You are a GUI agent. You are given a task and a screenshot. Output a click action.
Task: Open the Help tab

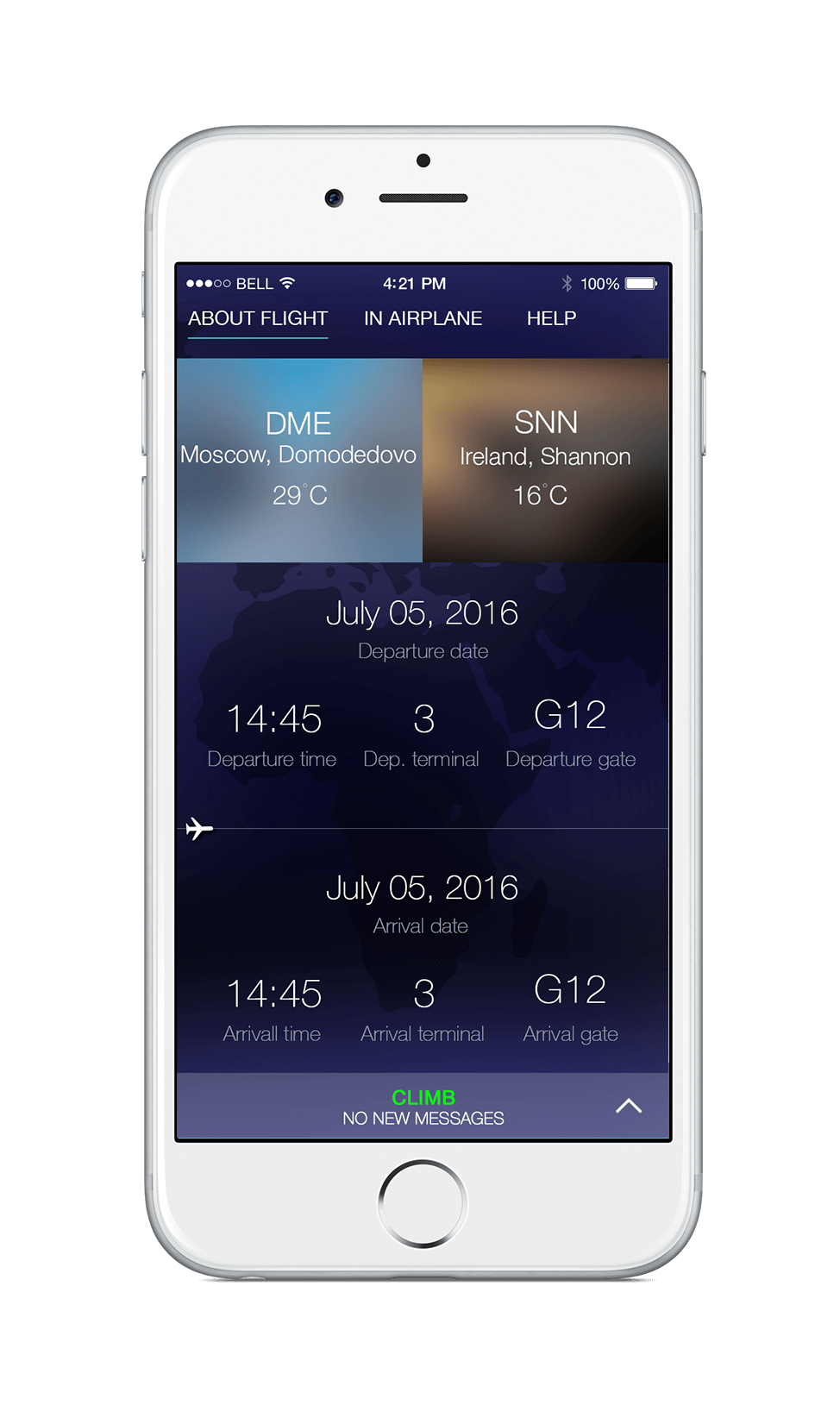[x=551, y=318]
